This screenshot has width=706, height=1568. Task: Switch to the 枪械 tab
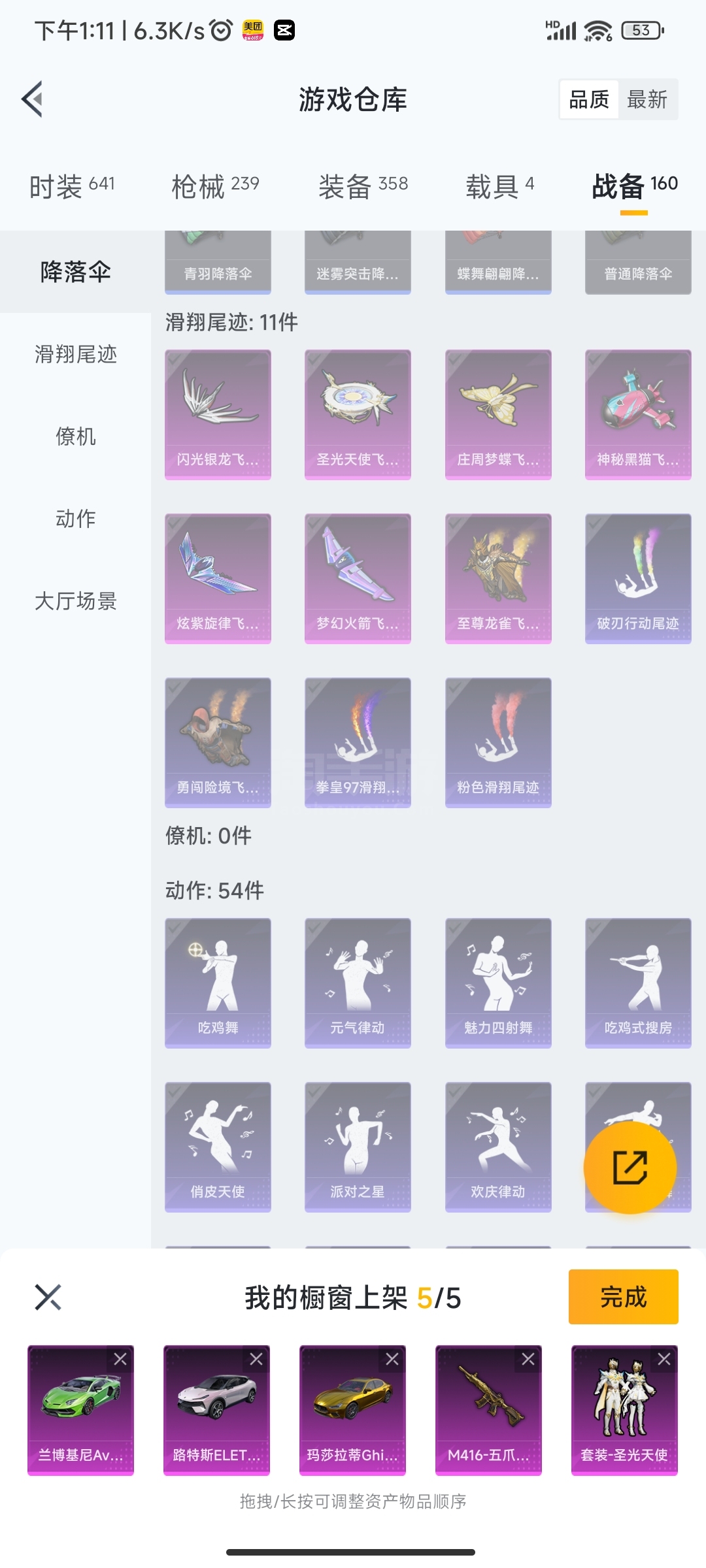coord(215,187)
